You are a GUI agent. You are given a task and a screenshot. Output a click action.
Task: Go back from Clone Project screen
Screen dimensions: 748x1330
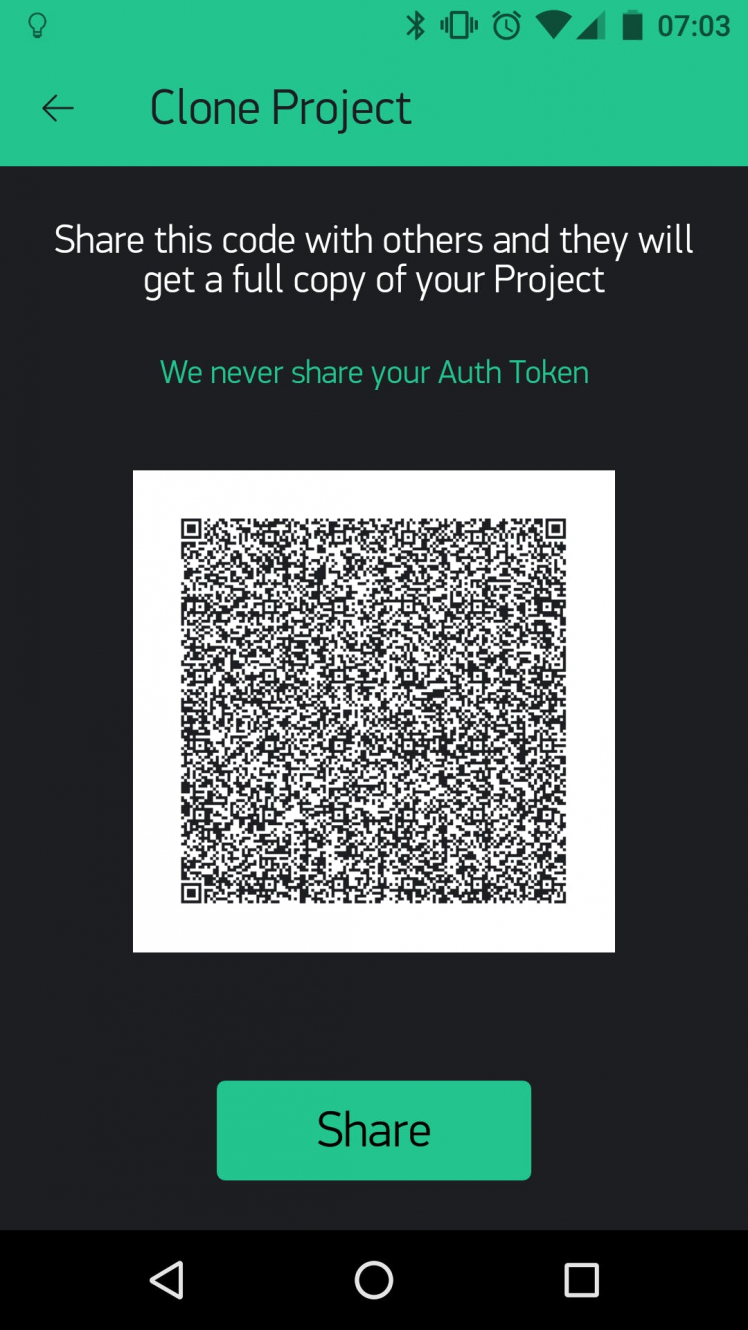pyautogui.click(x=58, y=108)
